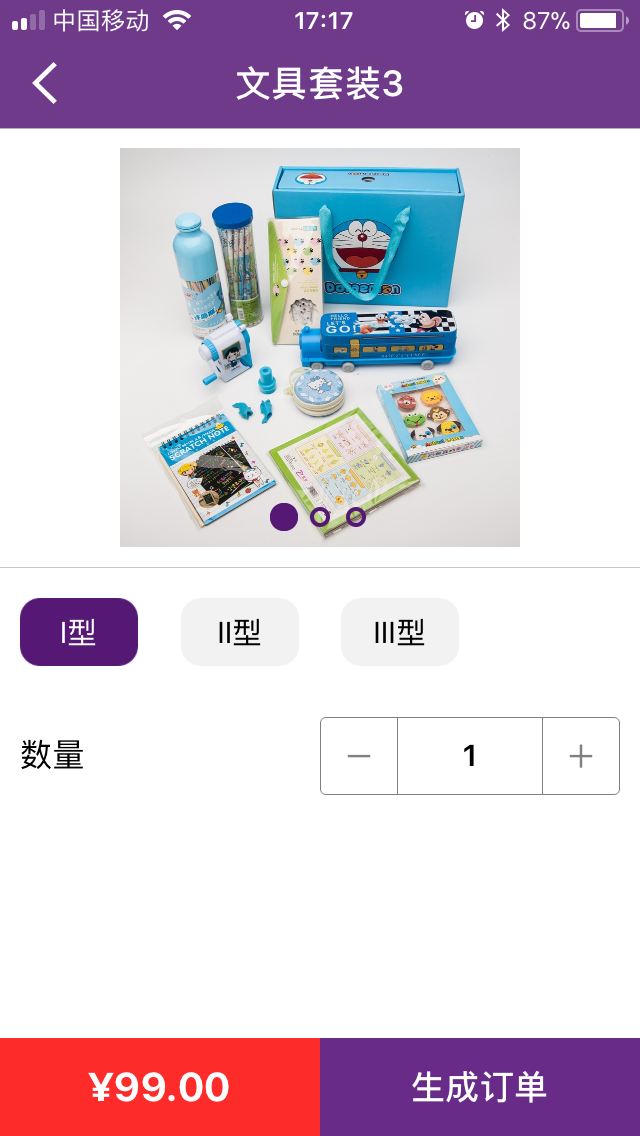
Task: Increase quantity with the plus button
Action: click(581, 756)
